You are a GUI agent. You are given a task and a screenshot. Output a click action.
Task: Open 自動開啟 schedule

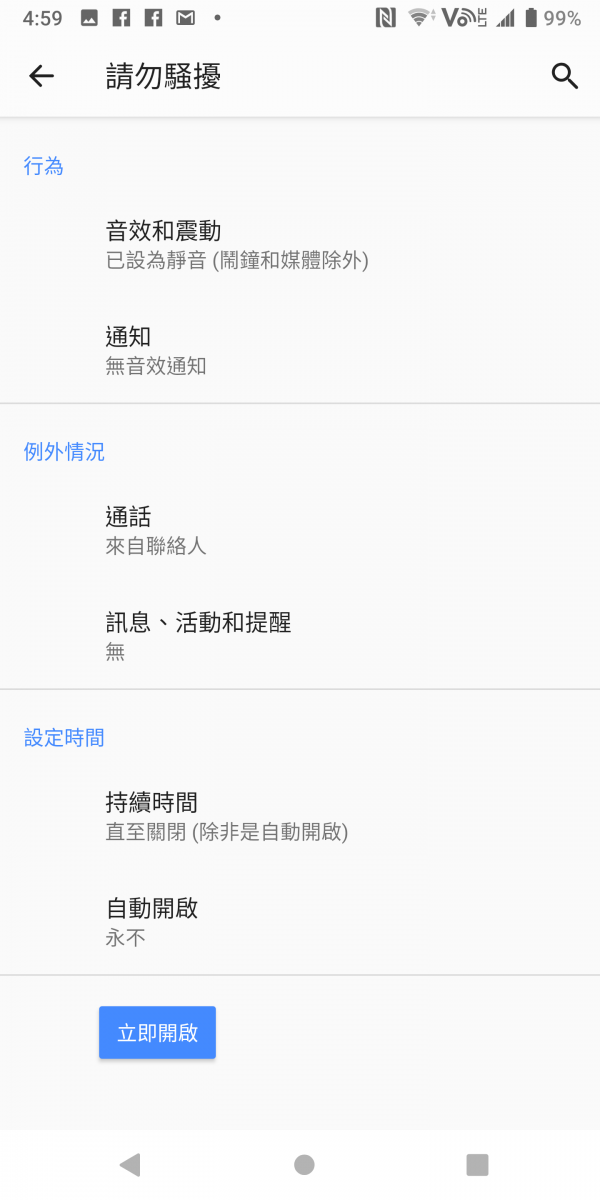[300, 922]
